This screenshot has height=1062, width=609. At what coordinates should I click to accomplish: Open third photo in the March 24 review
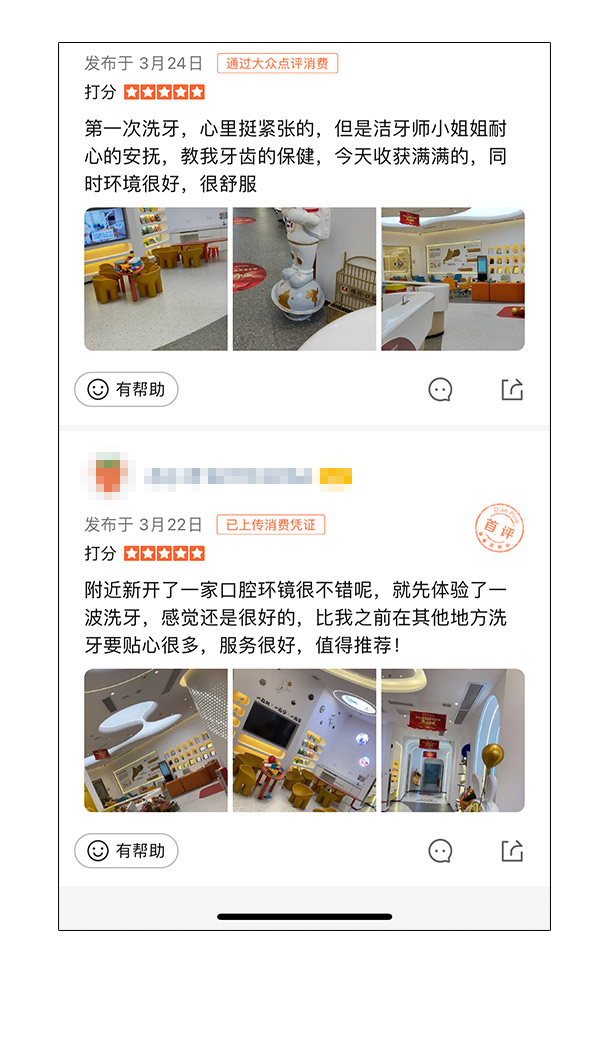(452, 279)
